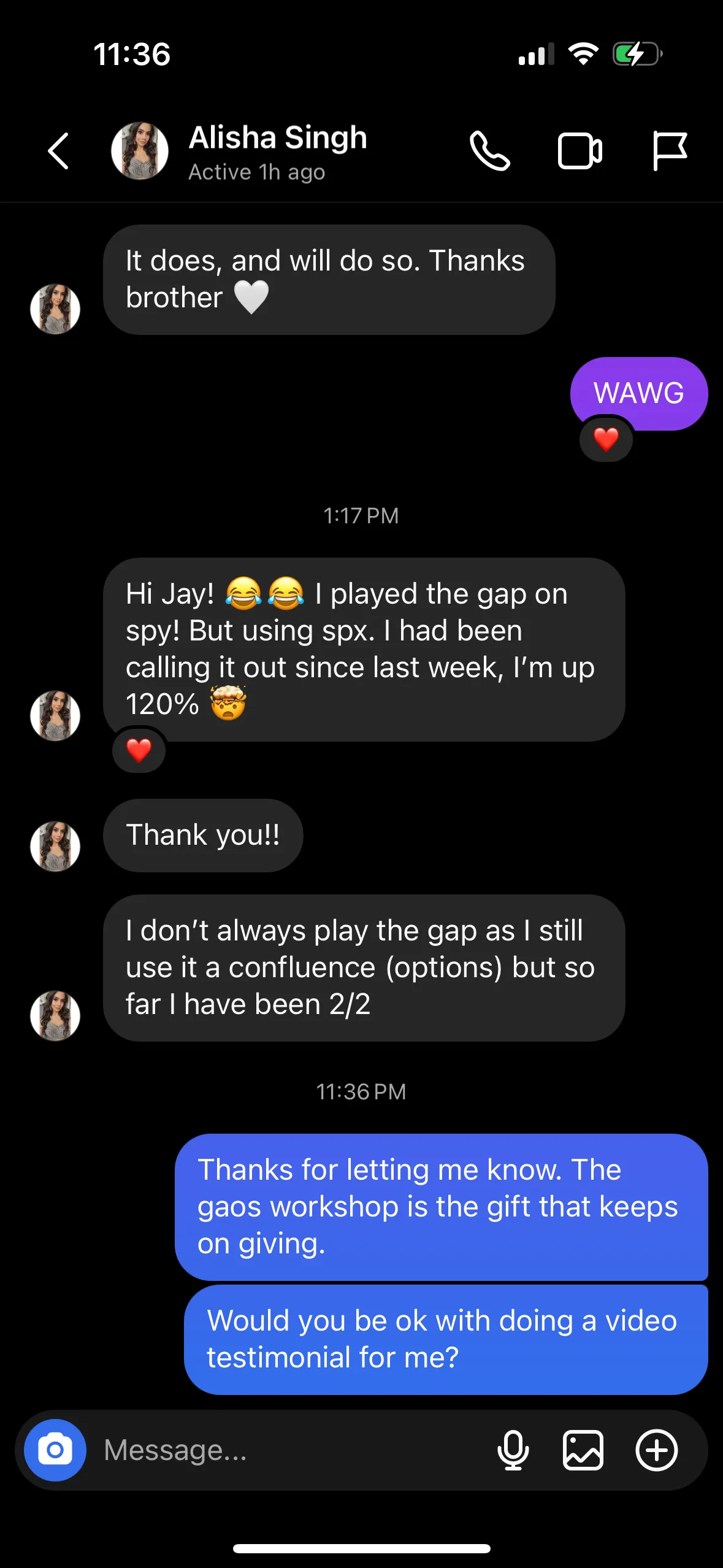Go back to the message list
Image resolution: width=723 pixels, height=1568 pixels.
pyautogui.click(x=58, y=151)
